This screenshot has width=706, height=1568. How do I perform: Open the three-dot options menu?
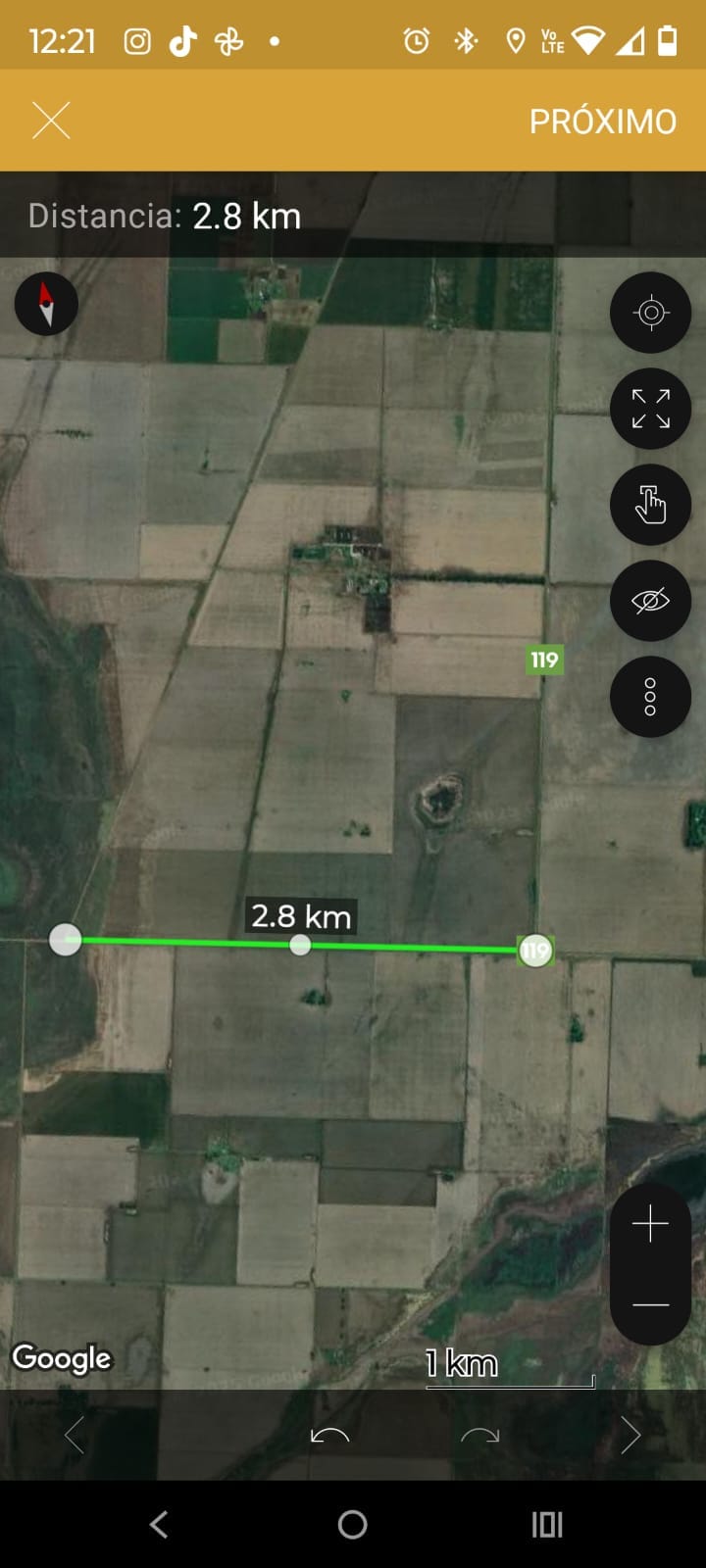click(650, 697)
